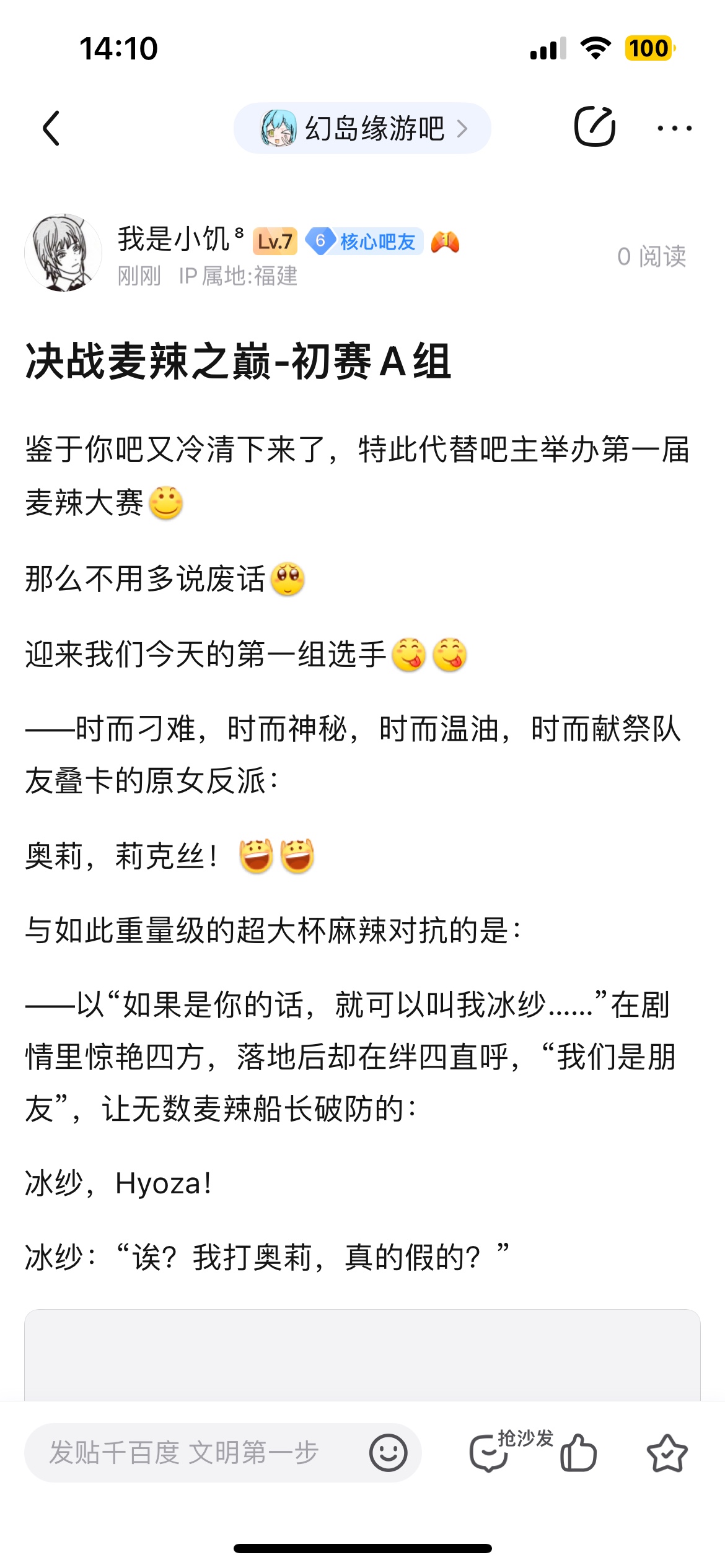Go back to the previous page

pyautogui.click(x=51, y=128)
